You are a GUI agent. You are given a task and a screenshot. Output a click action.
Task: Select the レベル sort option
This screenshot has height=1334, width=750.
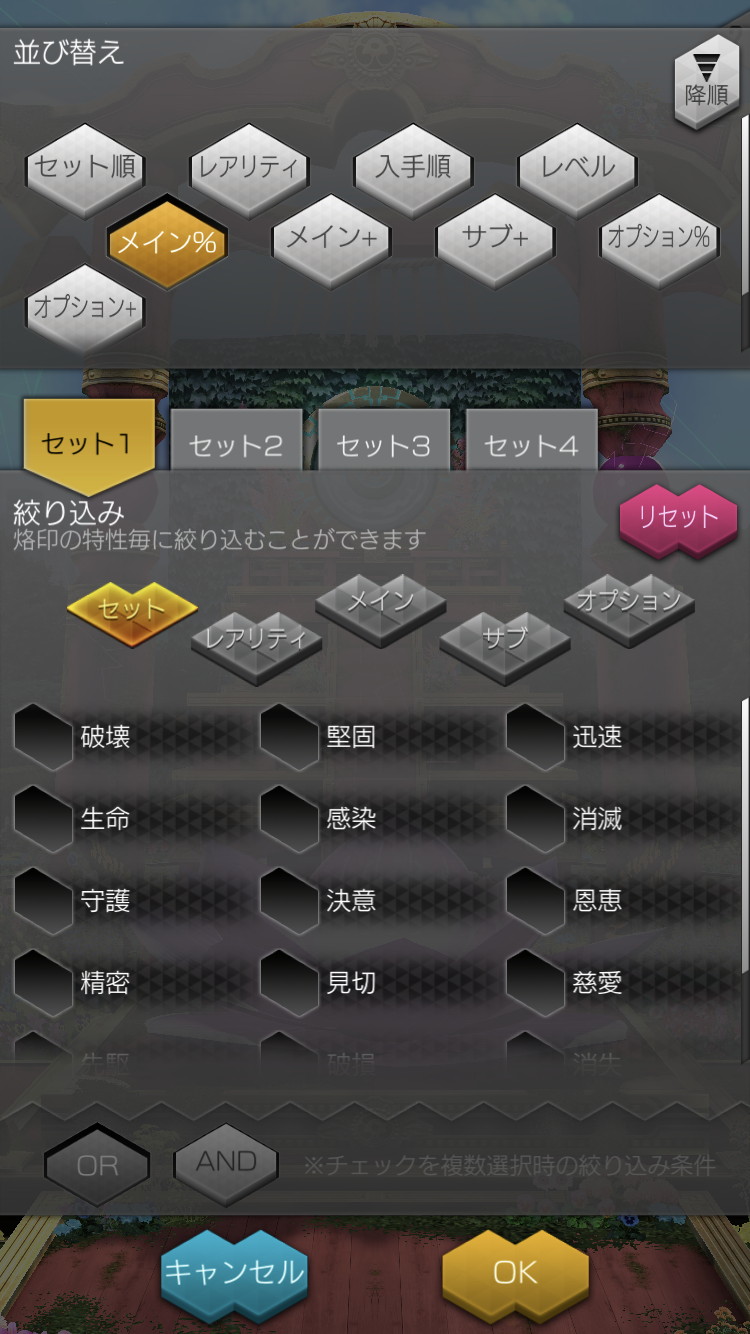(578, 168)
